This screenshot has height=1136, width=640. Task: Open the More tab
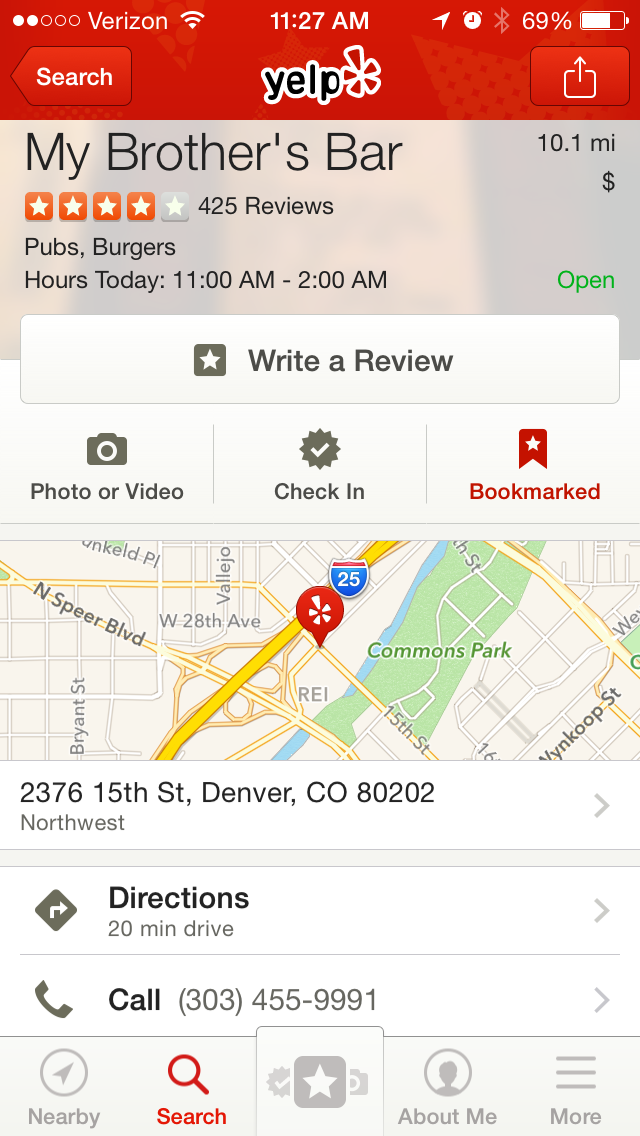[x=576, y=1089]
